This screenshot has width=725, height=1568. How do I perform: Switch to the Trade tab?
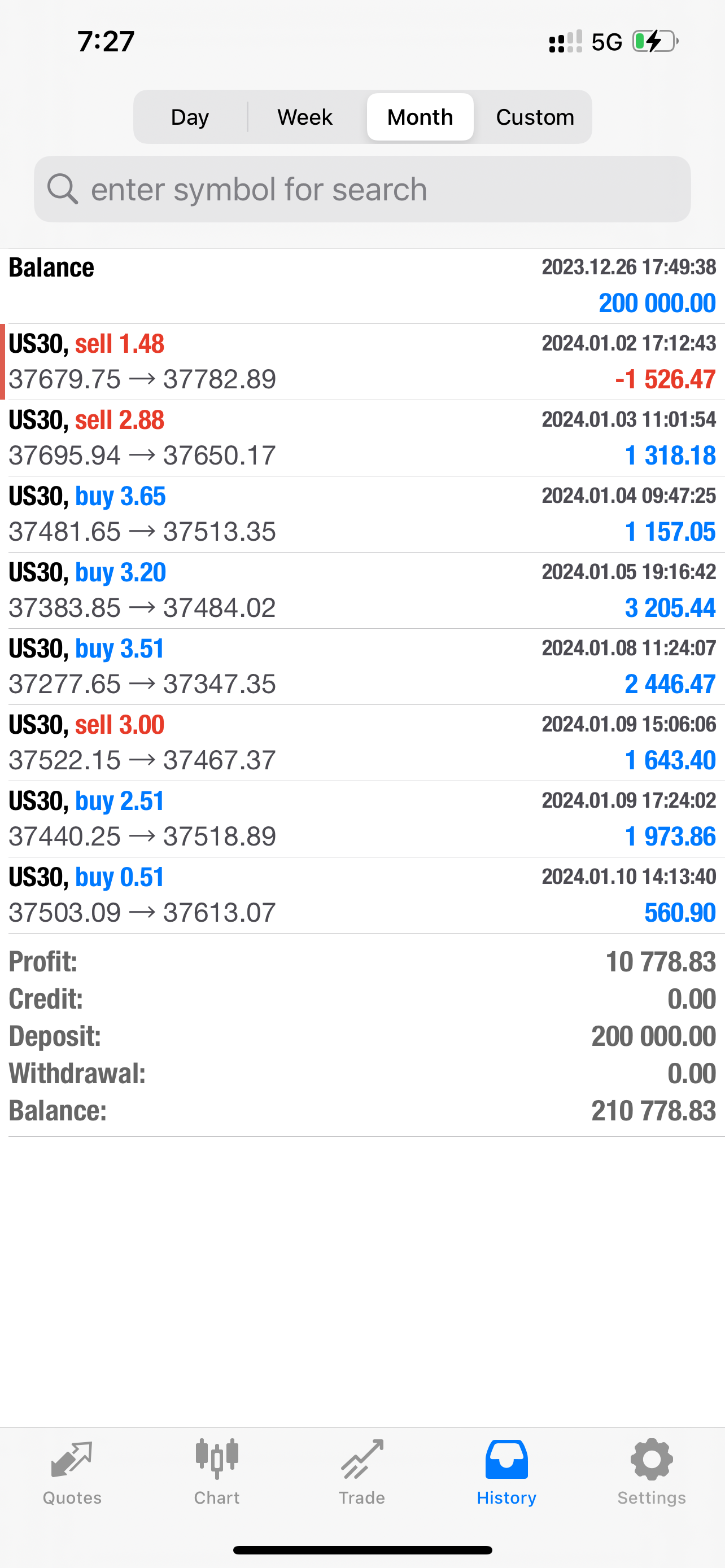[x=362, y=1472]
